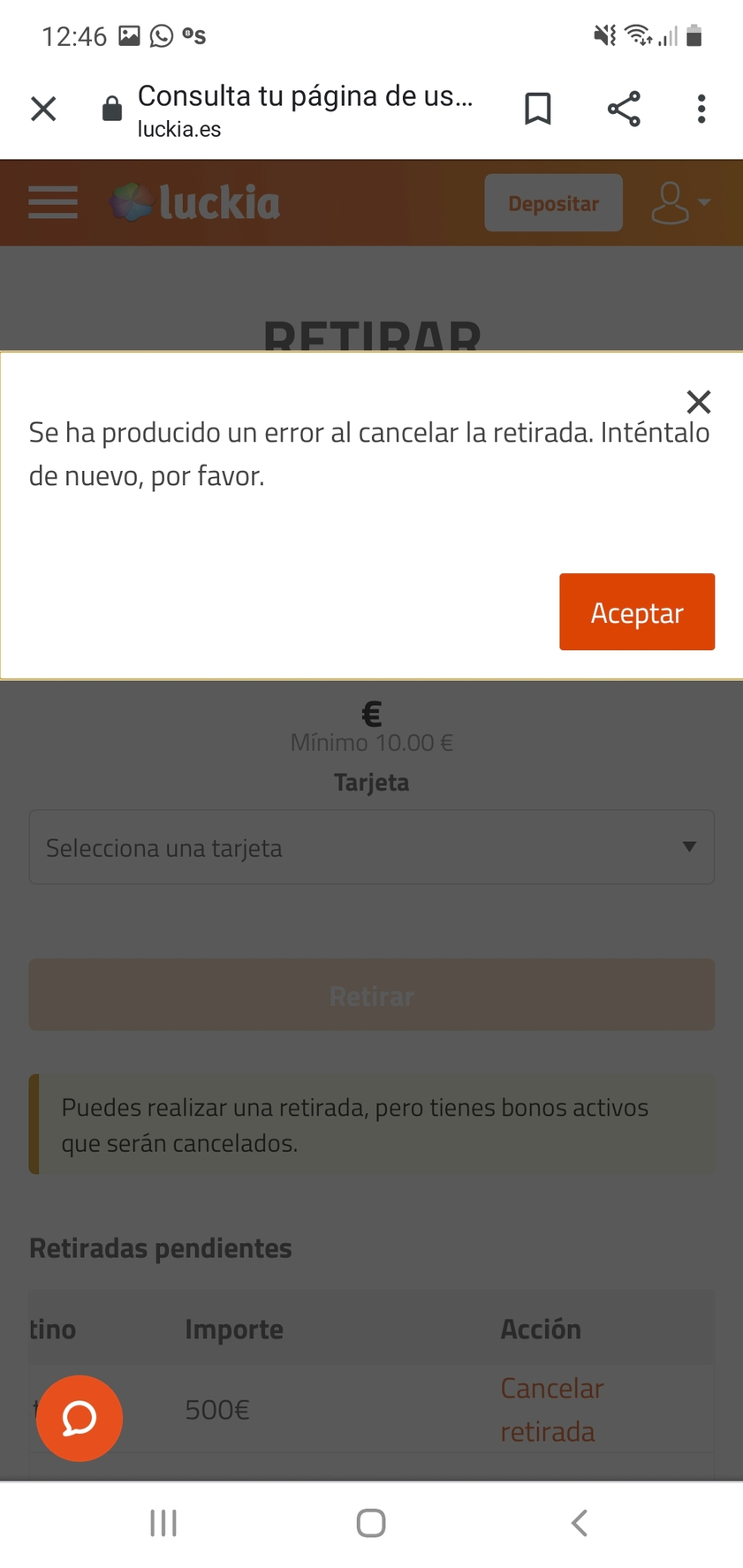The image size is (743, 1568).
Task: Go to the home screen
Action: point(371,1522)
